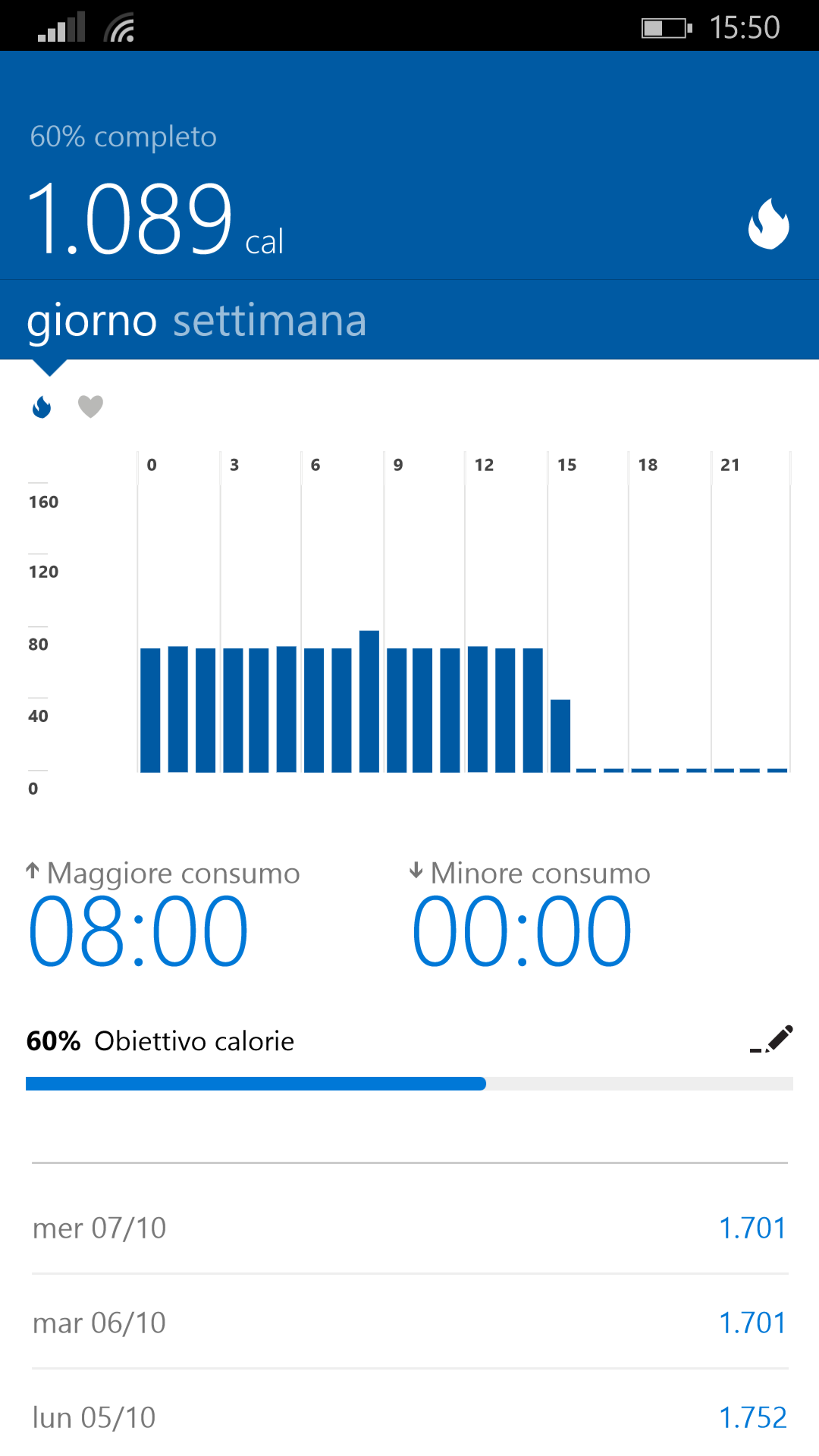
Task: Select the giorno tab
Action: click(x=92, y=322)
